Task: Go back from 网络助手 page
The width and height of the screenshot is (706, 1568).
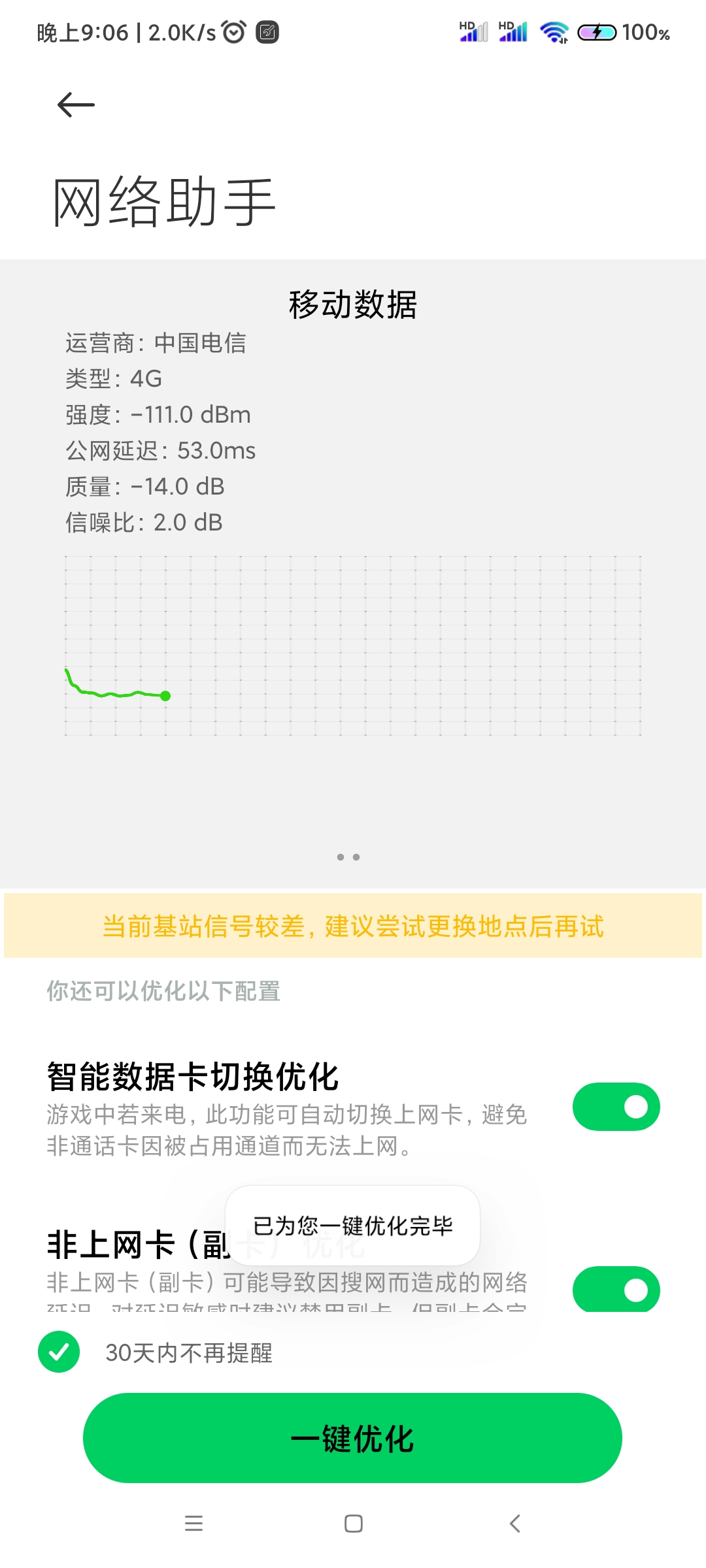Action: click(x=76, y=105)
